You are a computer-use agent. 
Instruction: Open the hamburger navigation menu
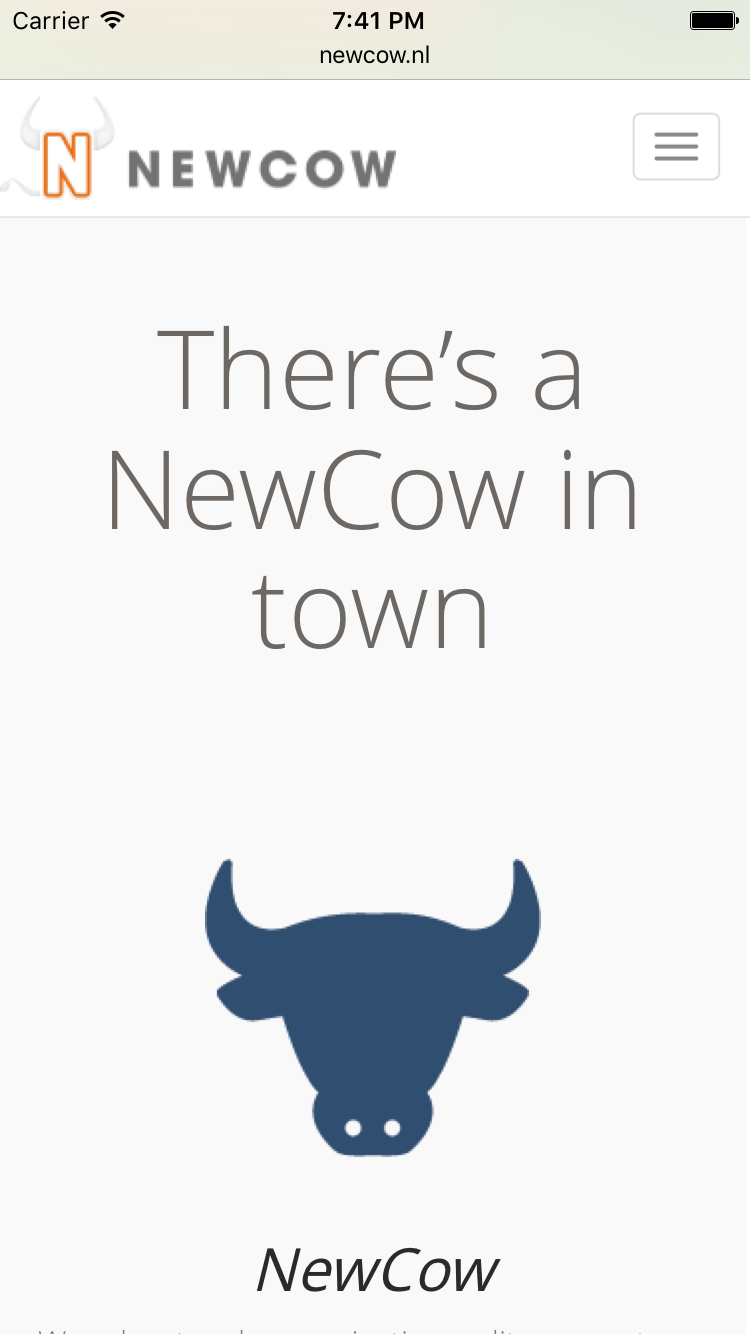coord(676,147)
